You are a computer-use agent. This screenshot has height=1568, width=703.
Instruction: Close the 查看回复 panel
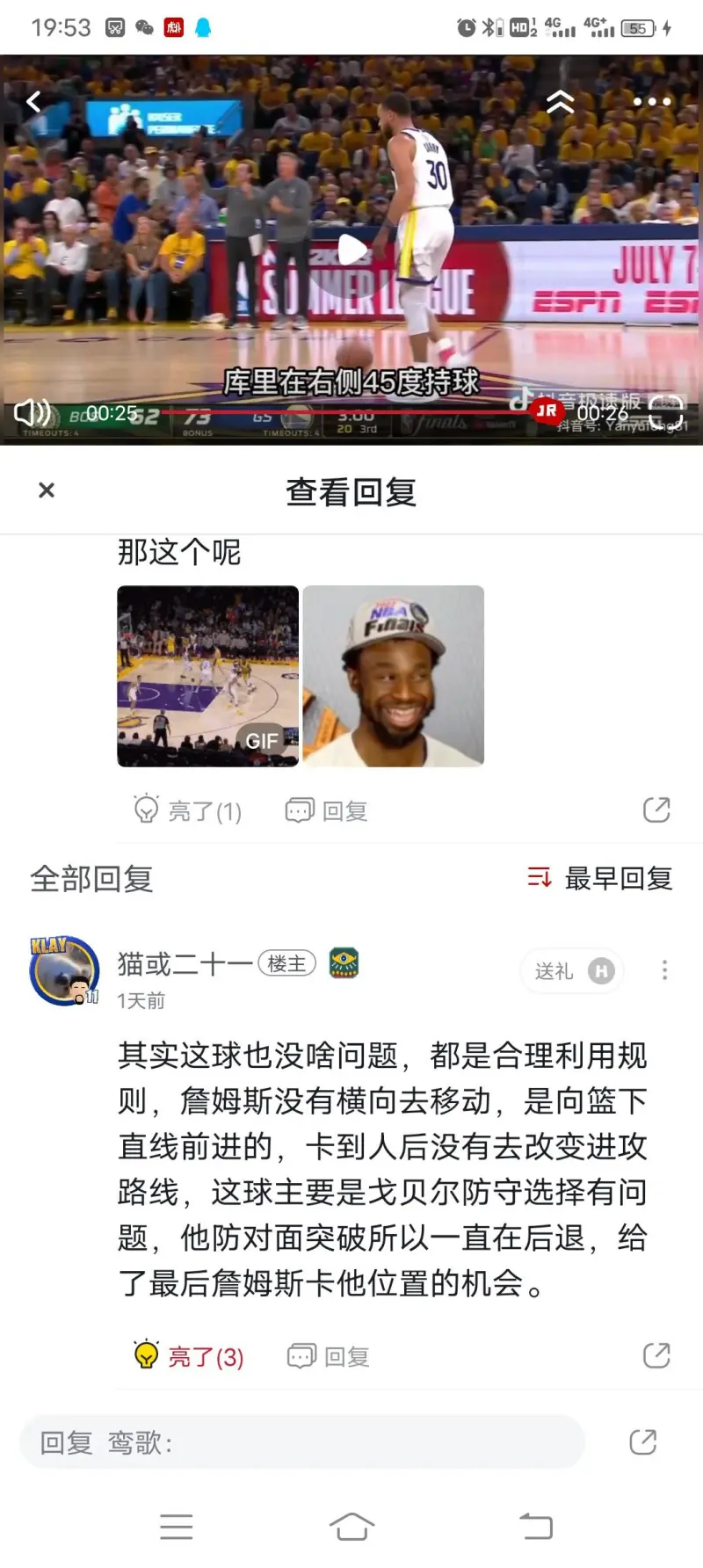pos(47,490)
